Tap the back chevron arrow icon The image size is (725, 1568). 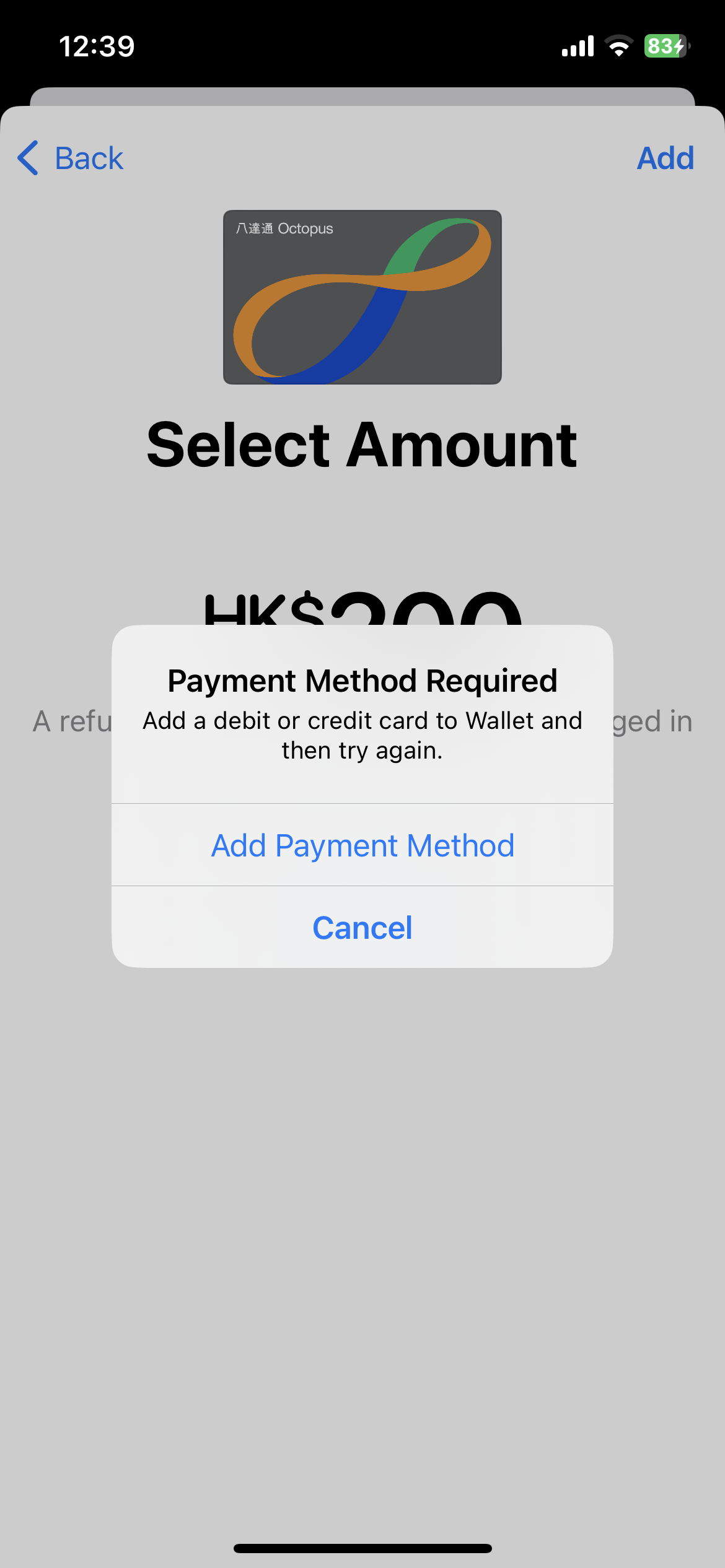27,159
